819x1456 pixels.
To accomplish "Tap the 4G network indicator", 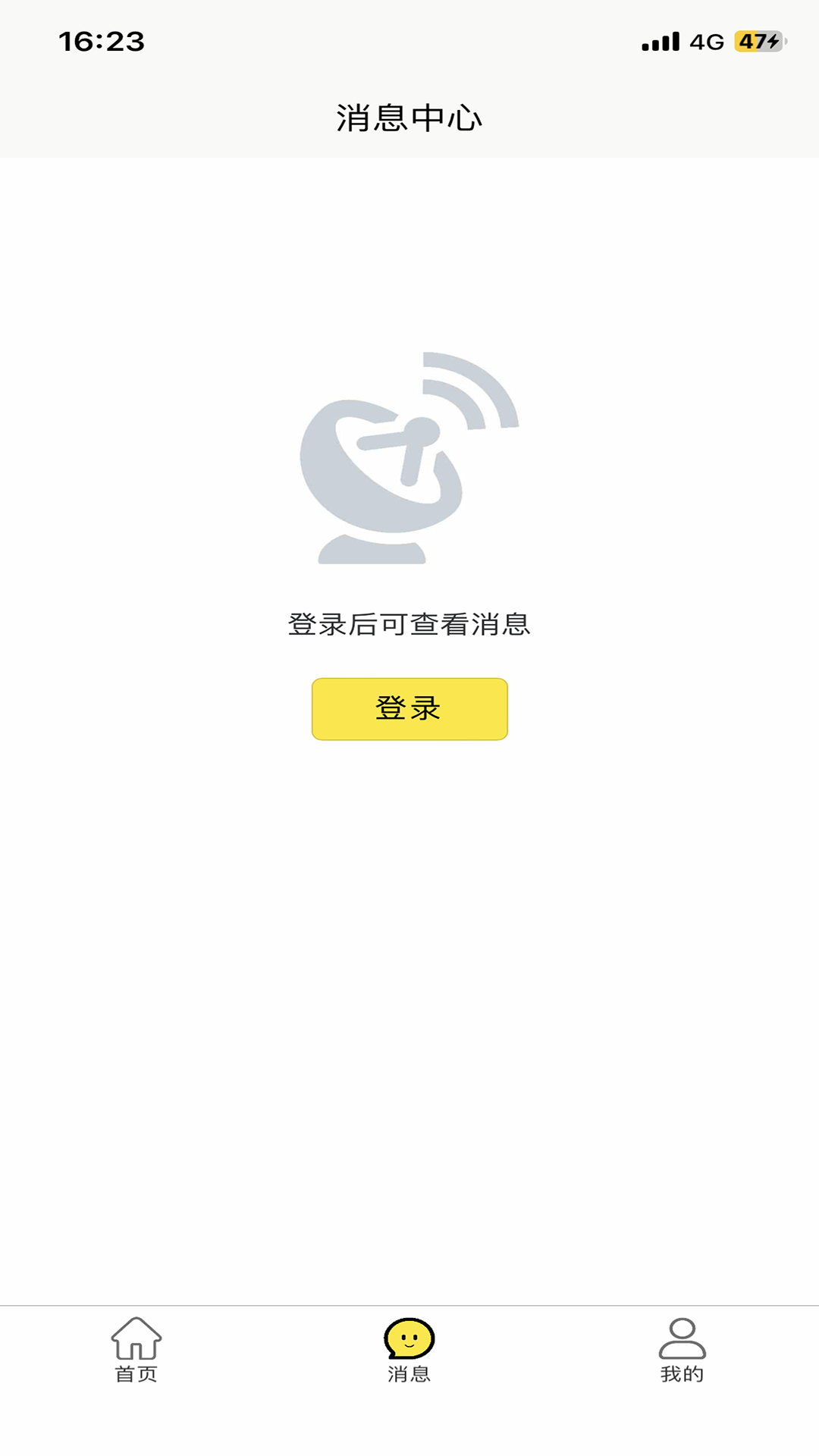I will coord(706,43).
